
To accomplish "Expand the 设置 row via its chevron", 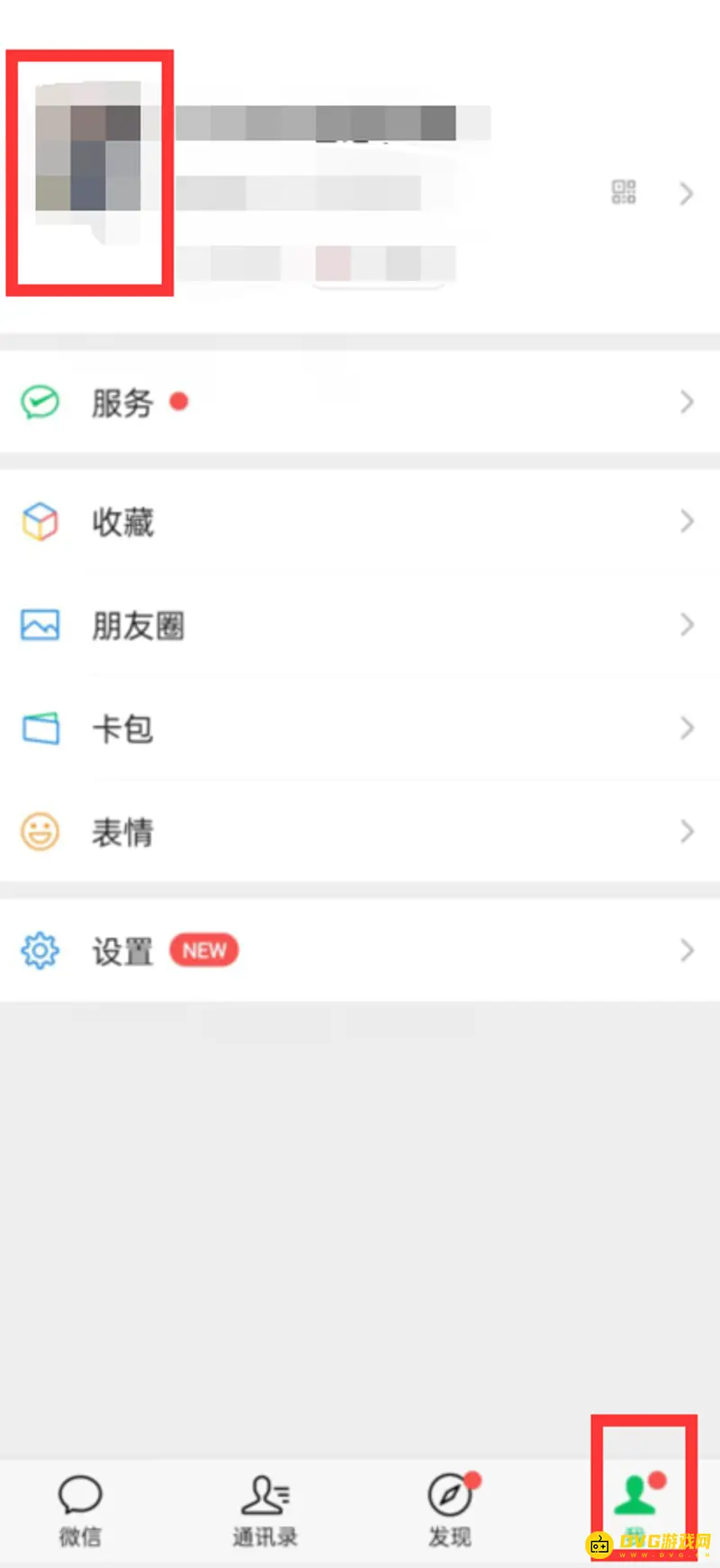I will [687, 950].
